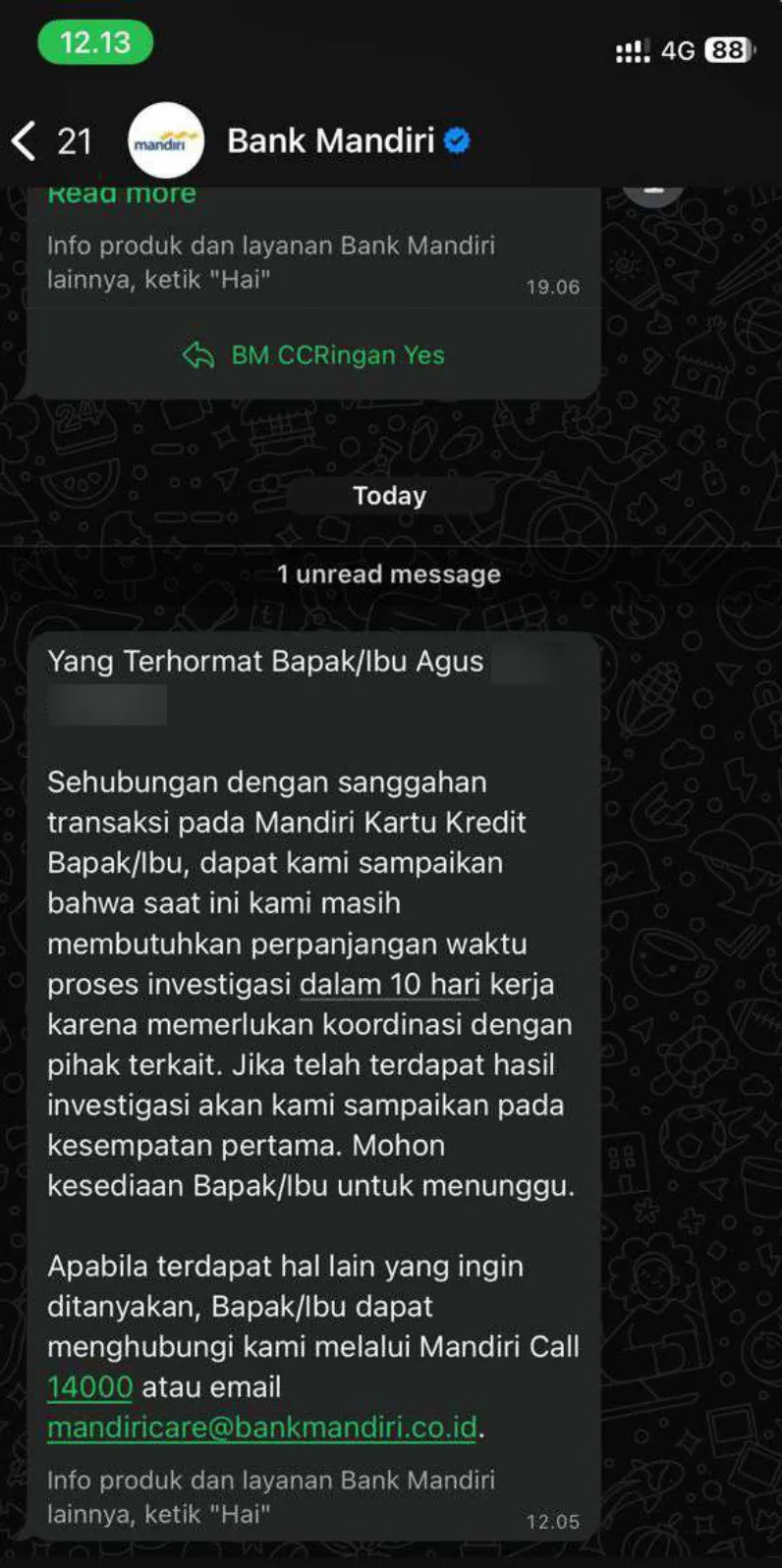Email mandiricare@bankmandiri.co.id
782x1568 pixels.
coord(262,1427)
